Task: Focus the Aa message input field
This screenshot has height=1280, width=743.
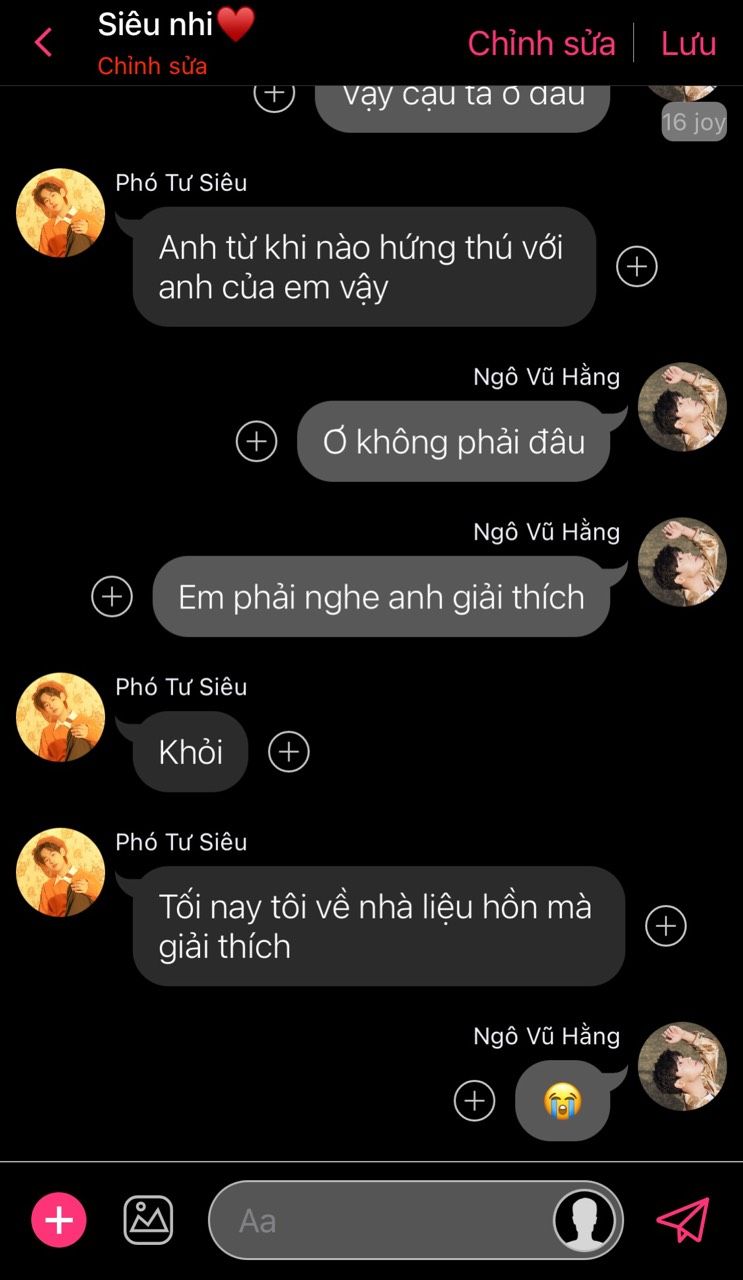Action: pyautogui.click(x=380, y=1220)
